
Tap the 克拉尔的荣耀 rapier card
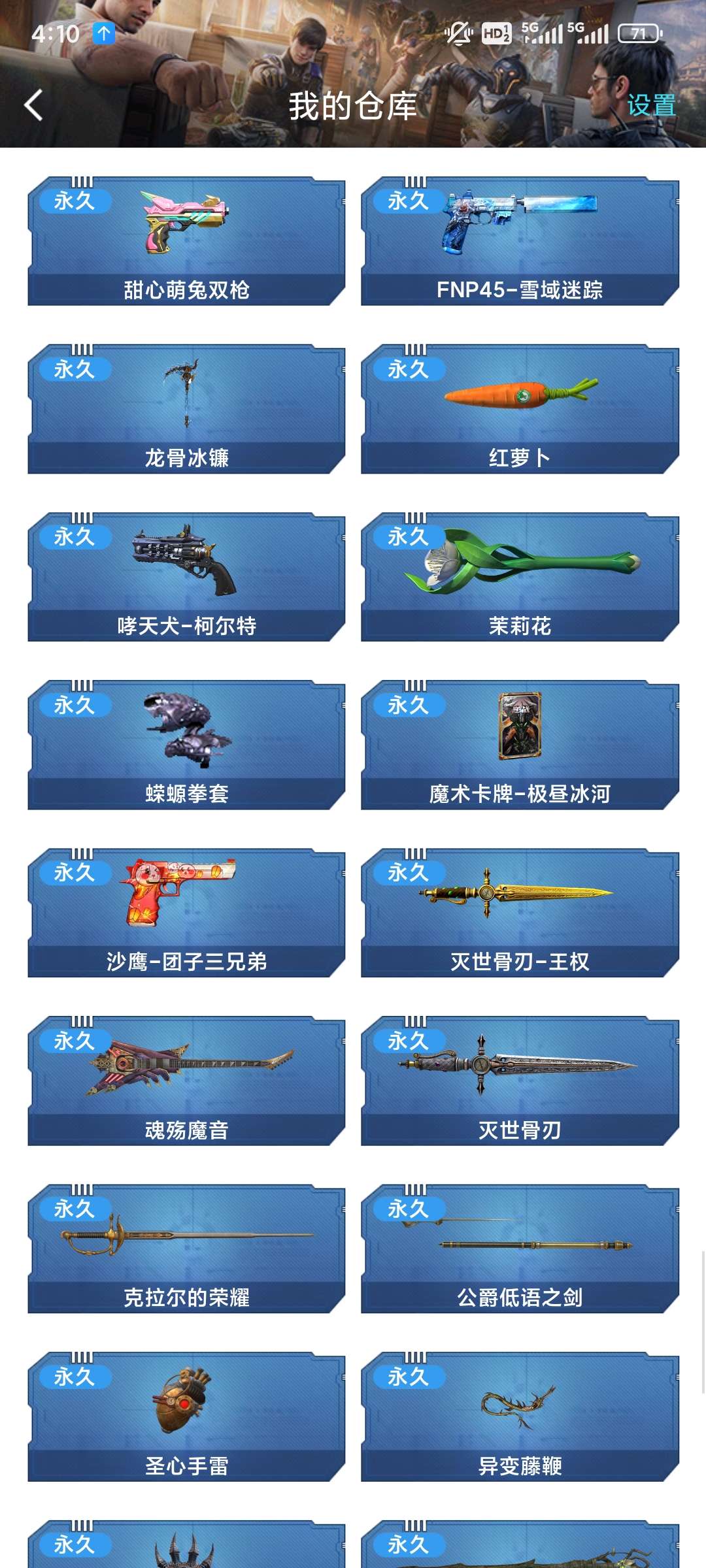tap(186, 1248)
